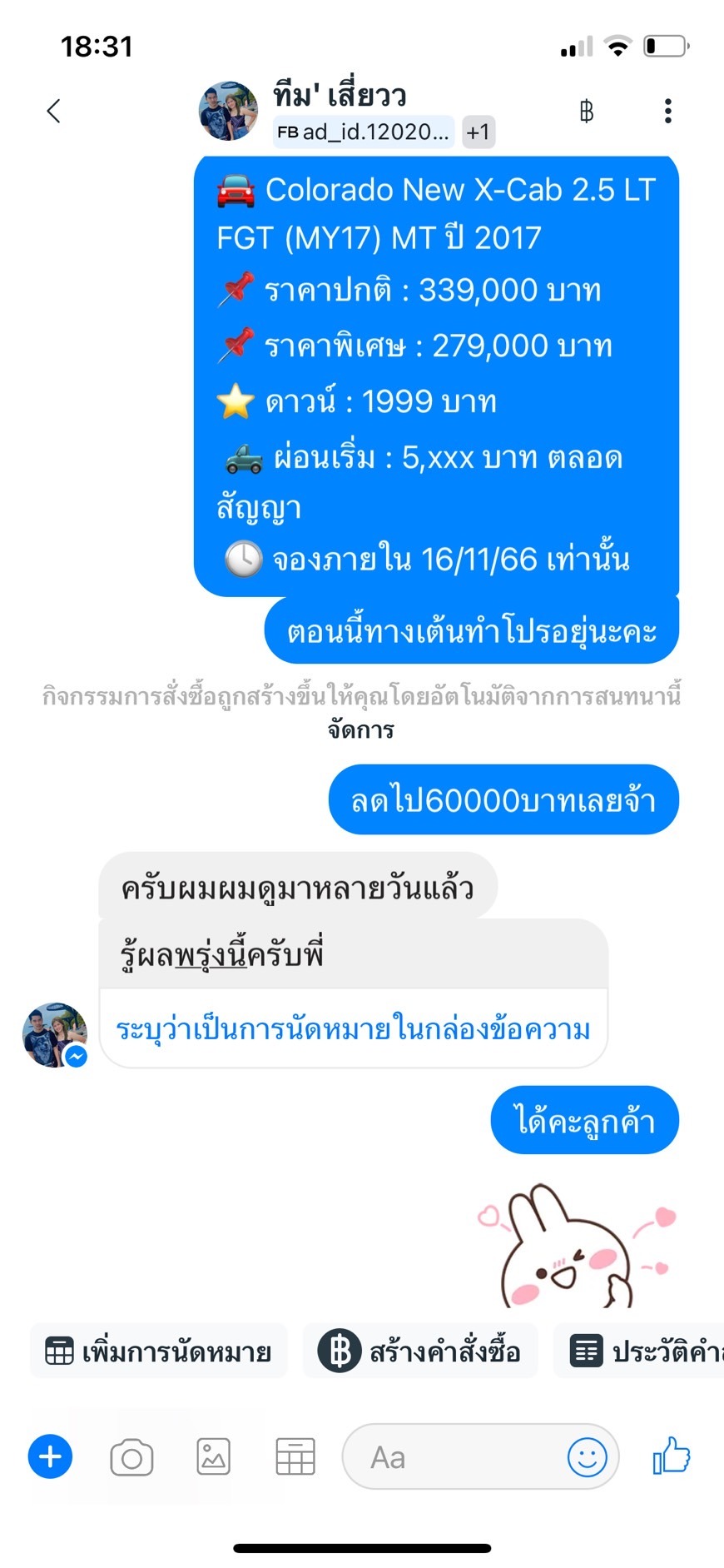Open the +1 labels chip
The height and width of the screenshot is (1568, 724).
pos(479,132)
